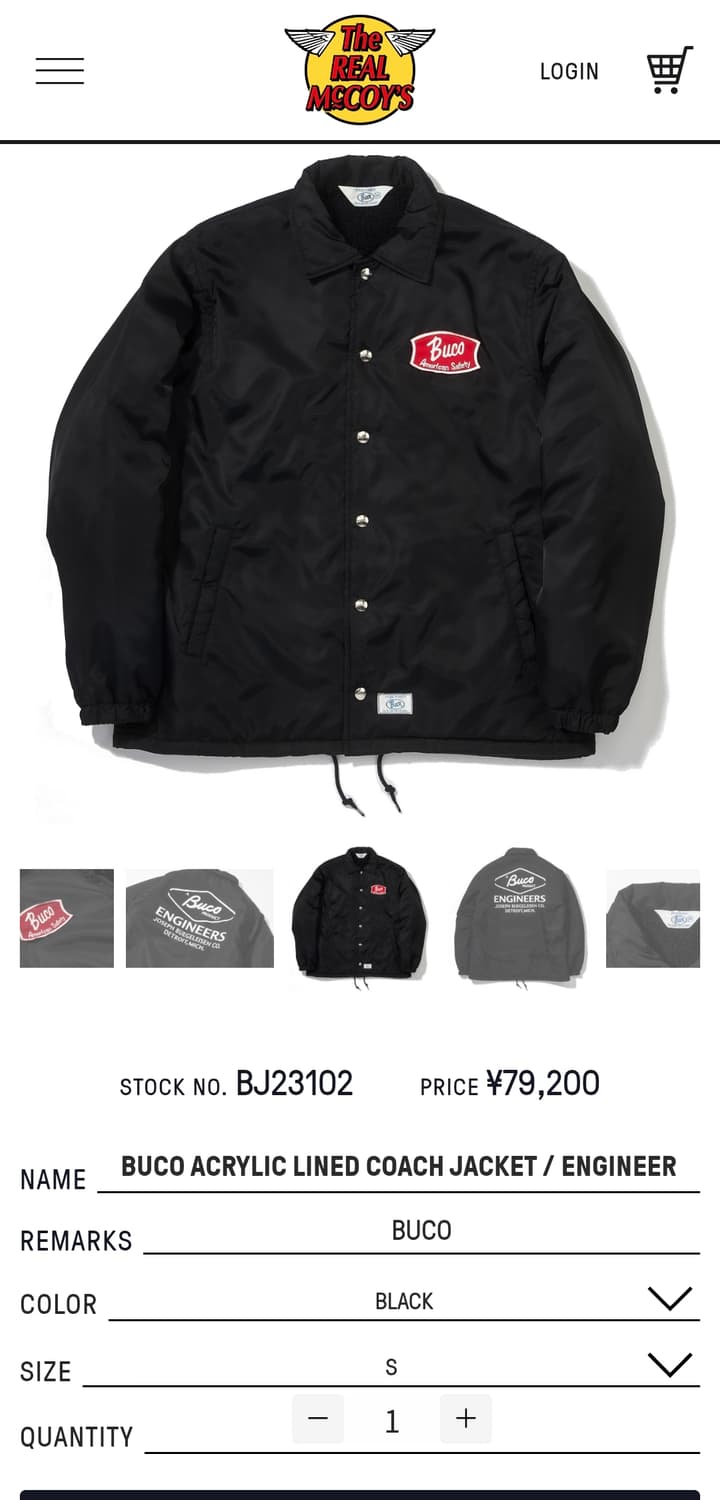Click stock number BJ23102

(295, 1083)
